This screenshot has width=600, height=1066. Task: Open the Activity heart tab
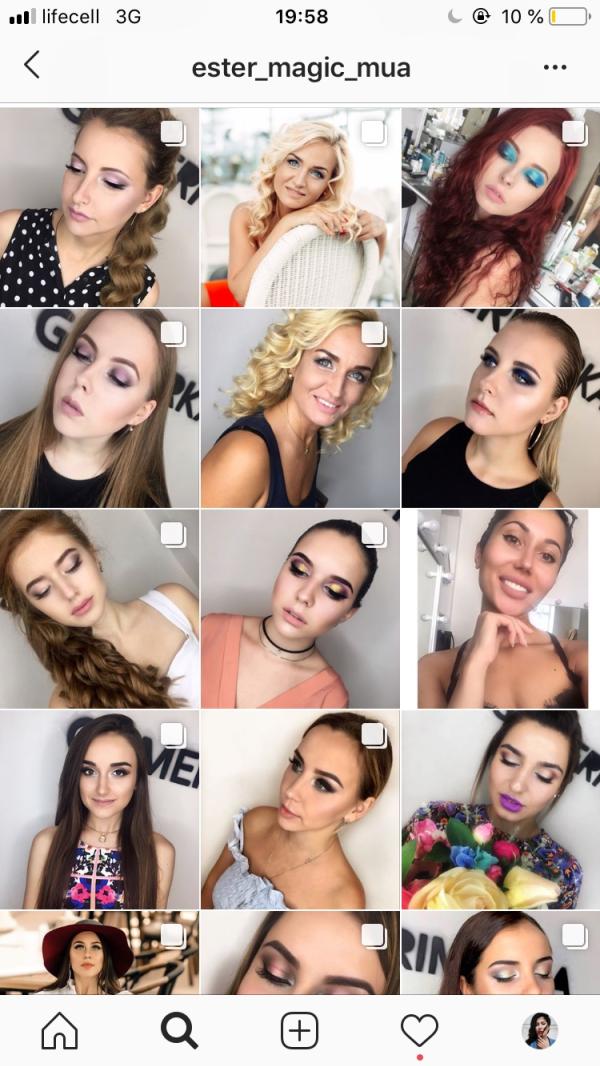[x=419, y=1030]
